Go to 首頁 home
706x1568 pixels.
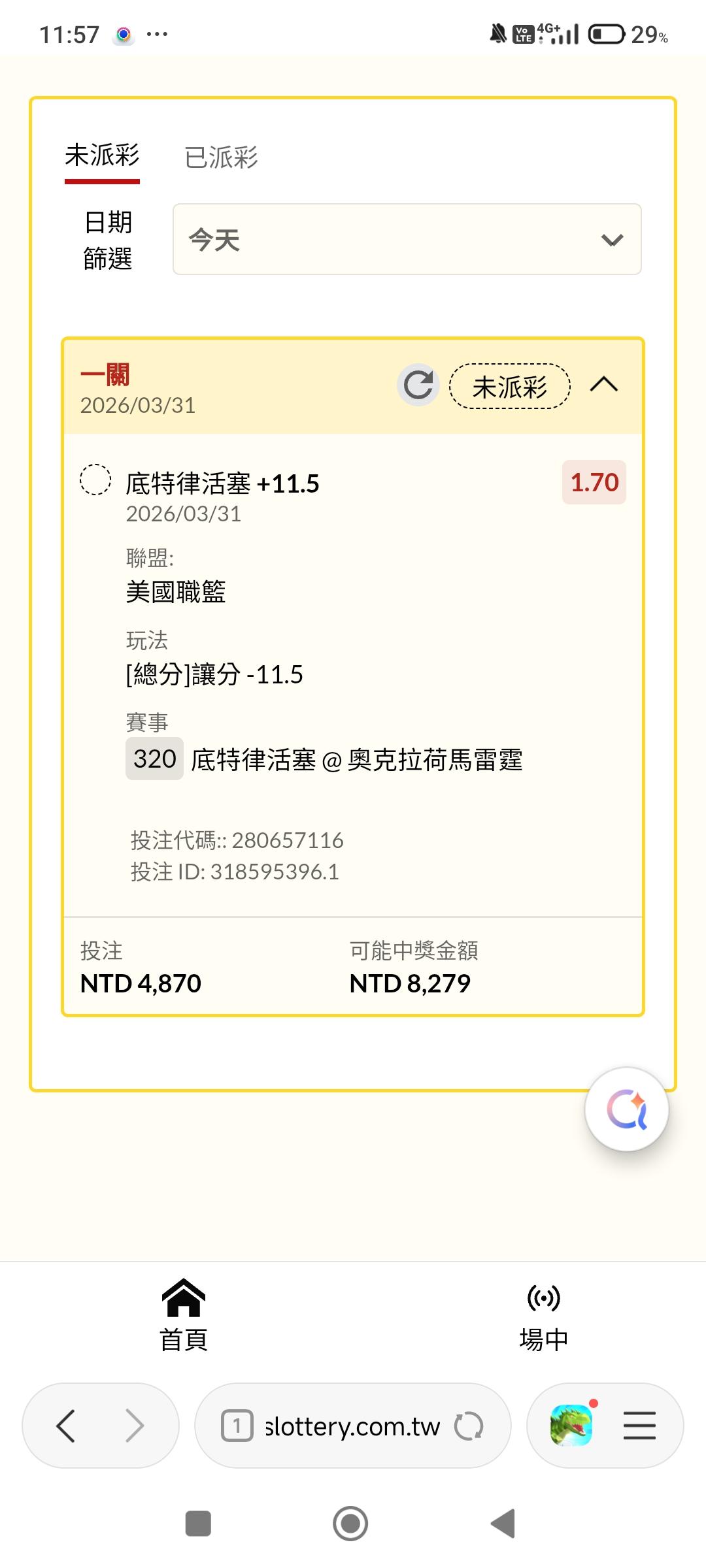(184, 1315)
